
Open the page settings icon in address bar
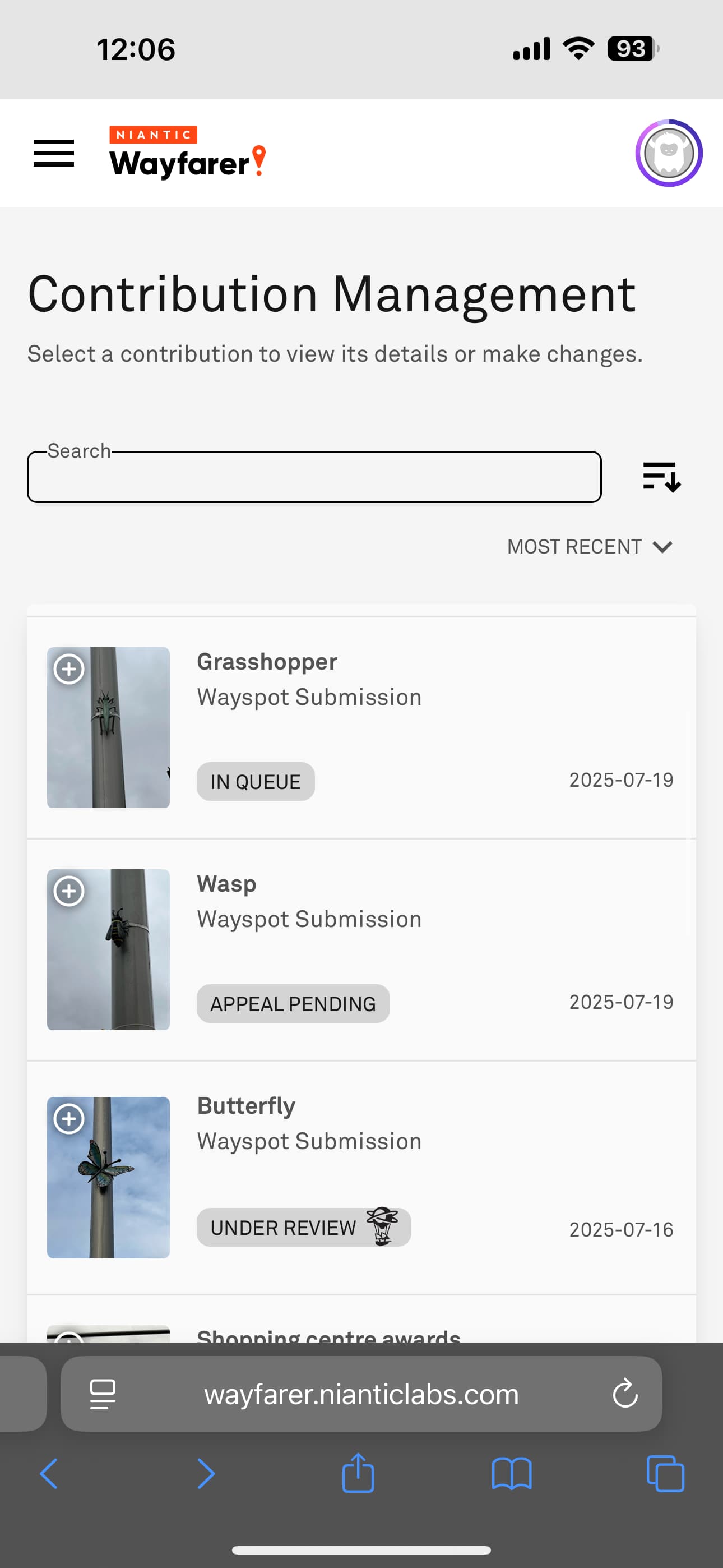click(x=103, y=1394)
